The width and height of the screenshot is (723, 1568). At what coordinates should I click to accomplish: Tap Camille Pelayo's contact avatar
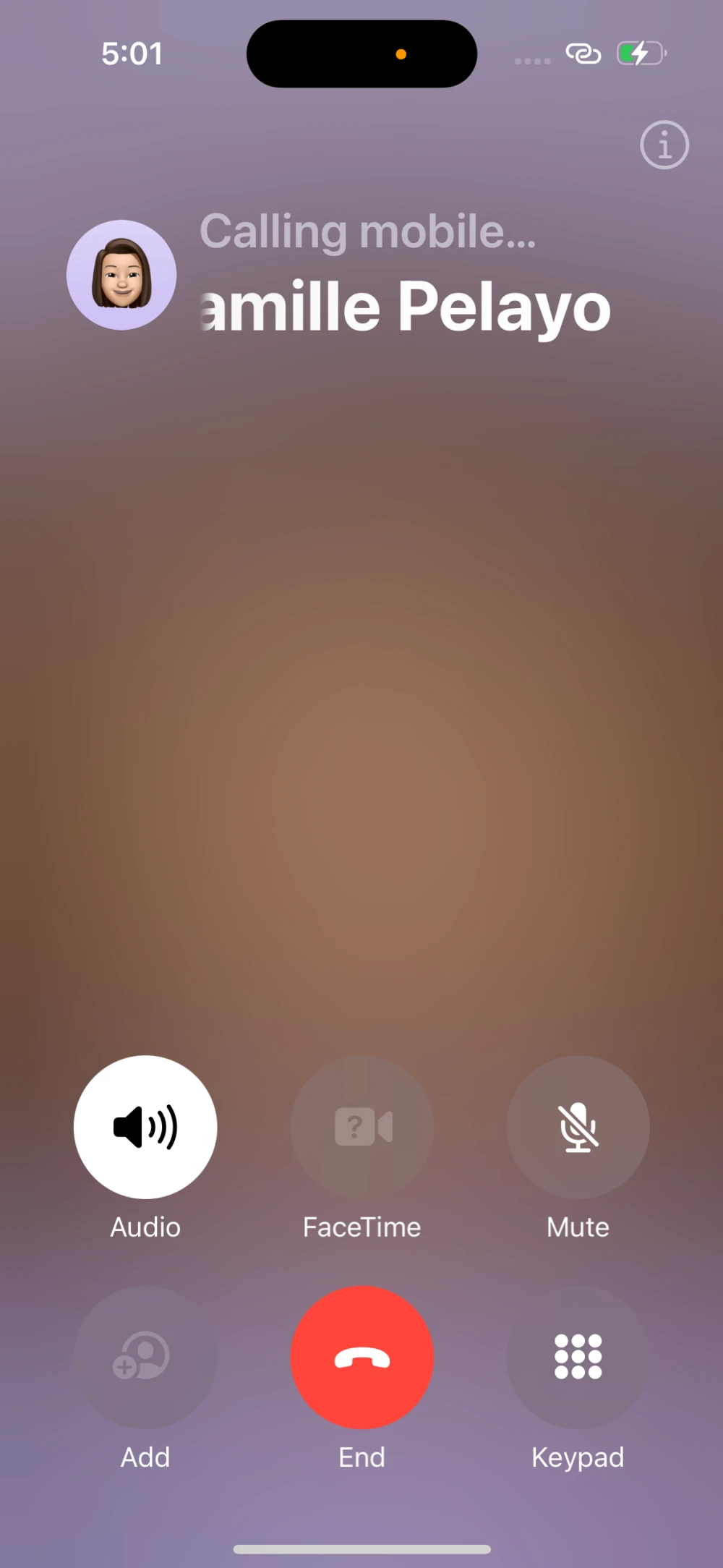pyautogui.click(x=121, y=275)
